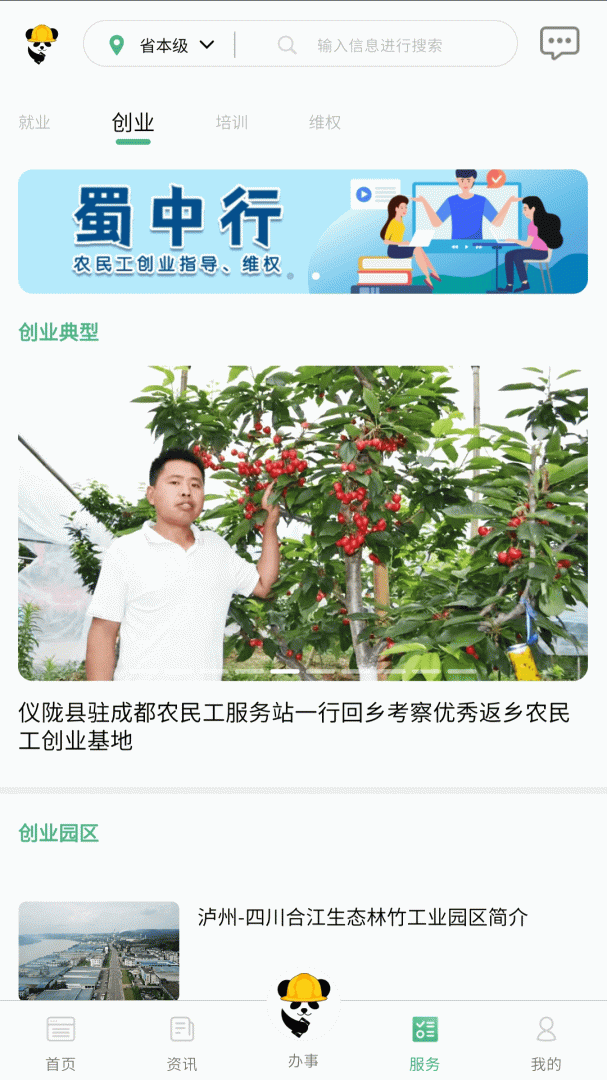Switch to the 资讯 bottom tab
The height and width of the screenshot is (1080, 607).
182,1041
